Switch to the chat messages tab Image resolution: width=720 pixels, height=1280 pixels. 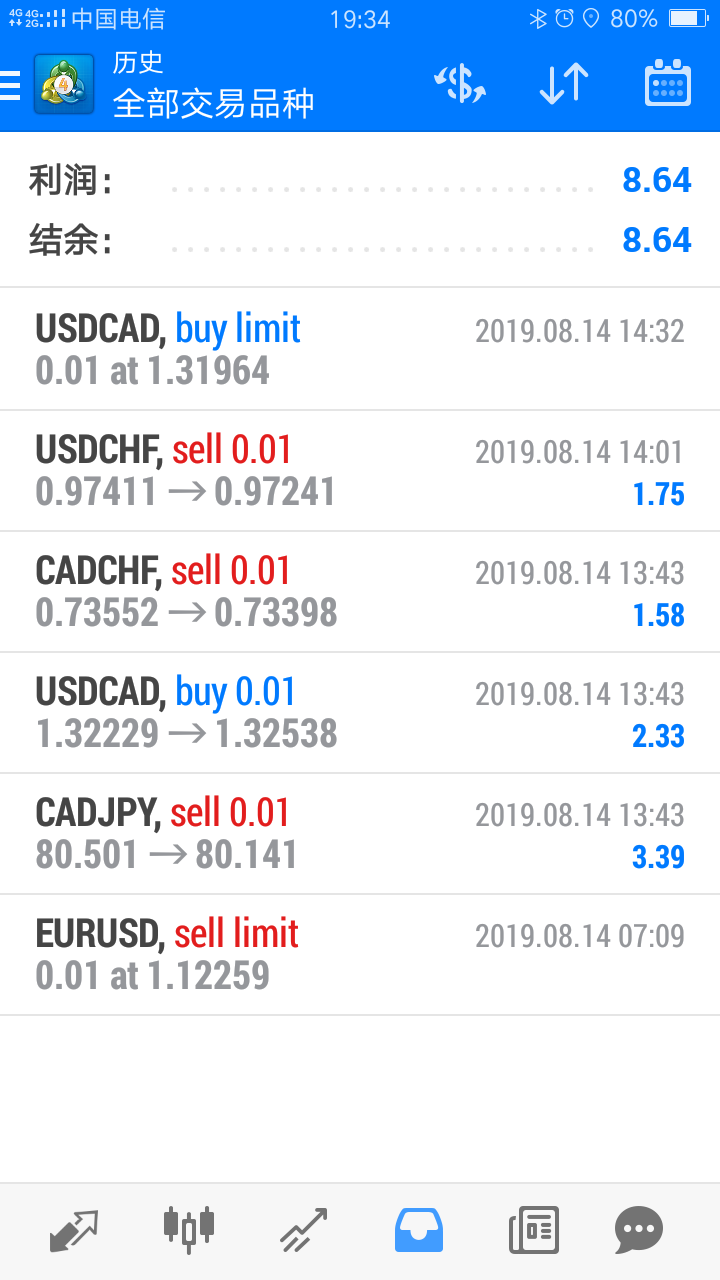point(639,1230)
